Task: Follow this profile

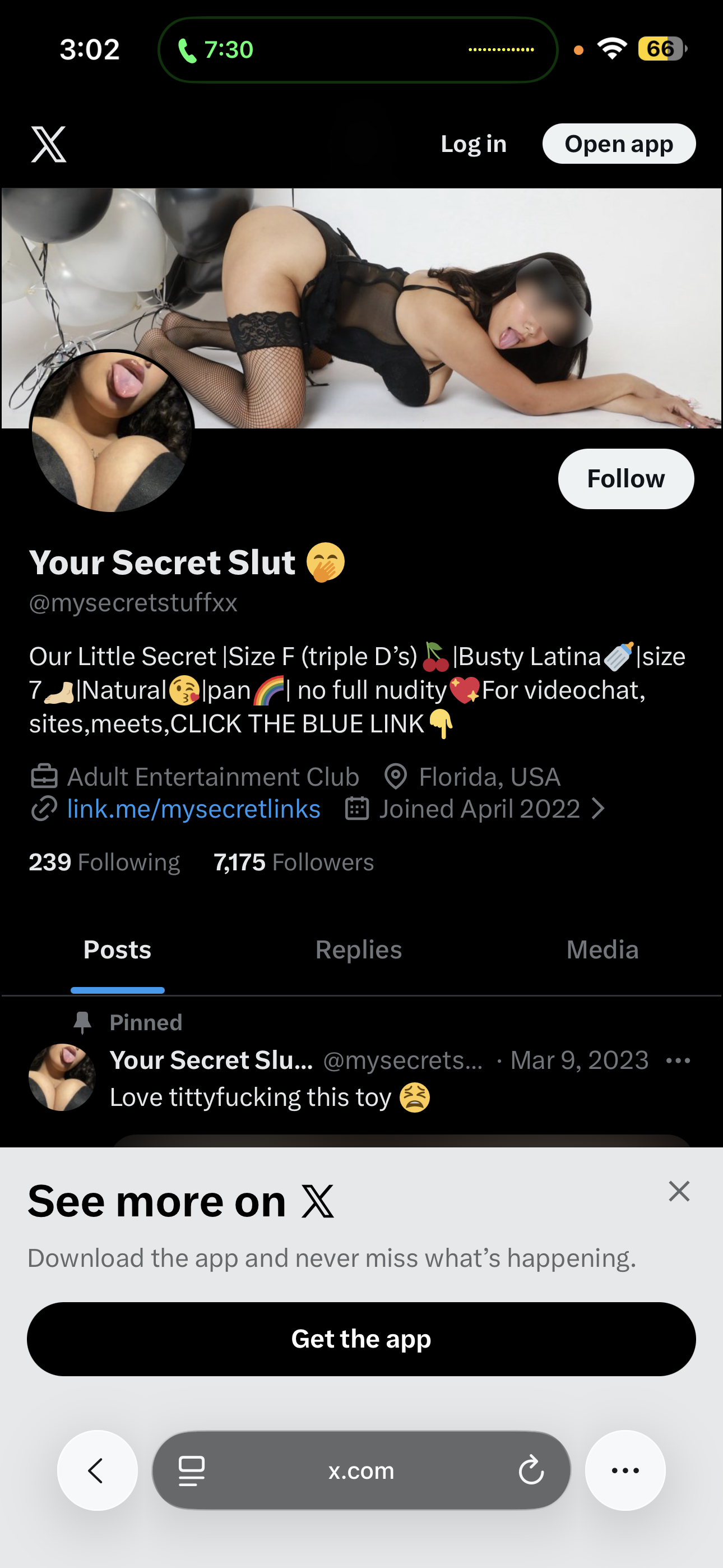Action: point(625,479)
